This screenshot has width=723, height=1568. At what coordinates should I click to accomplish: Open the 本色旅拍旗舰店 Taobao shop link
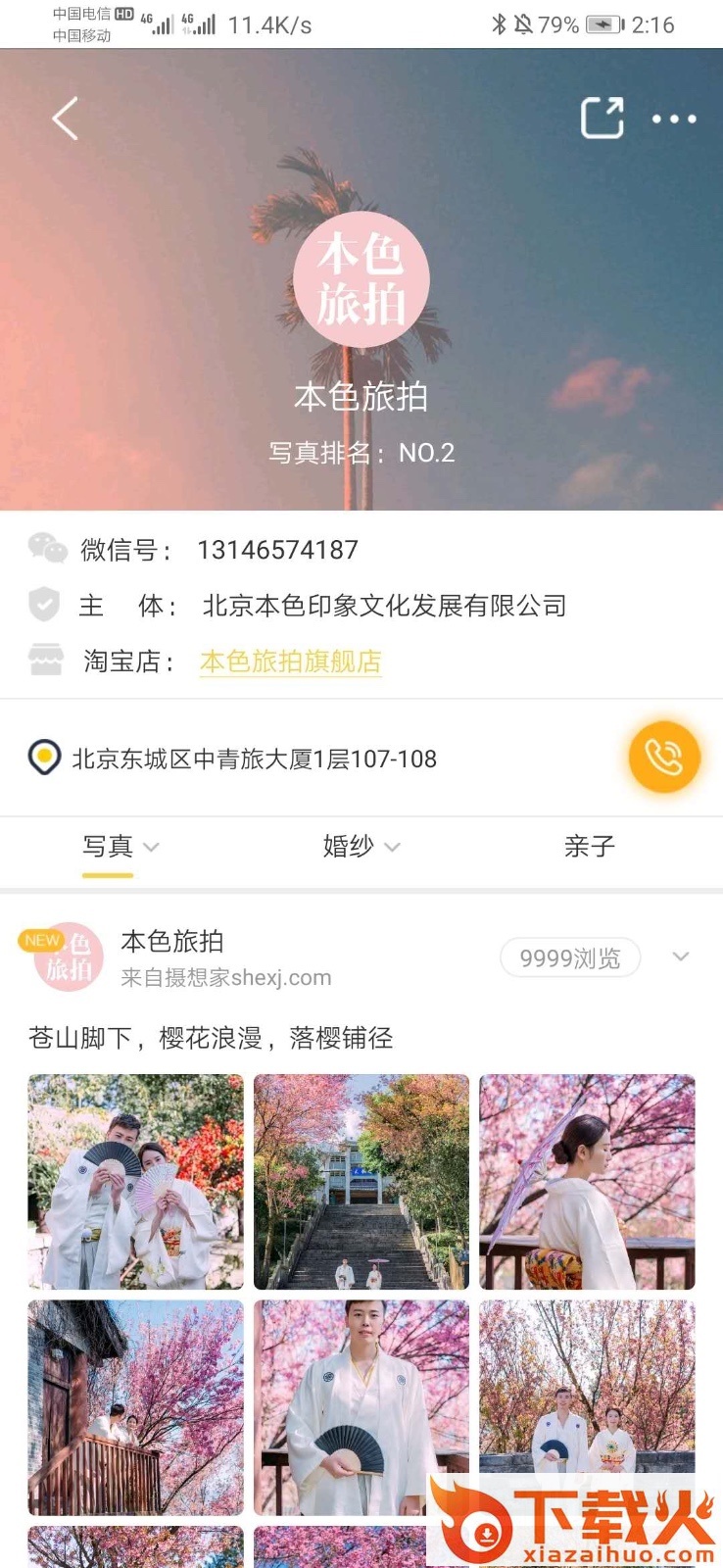[290, 661]
